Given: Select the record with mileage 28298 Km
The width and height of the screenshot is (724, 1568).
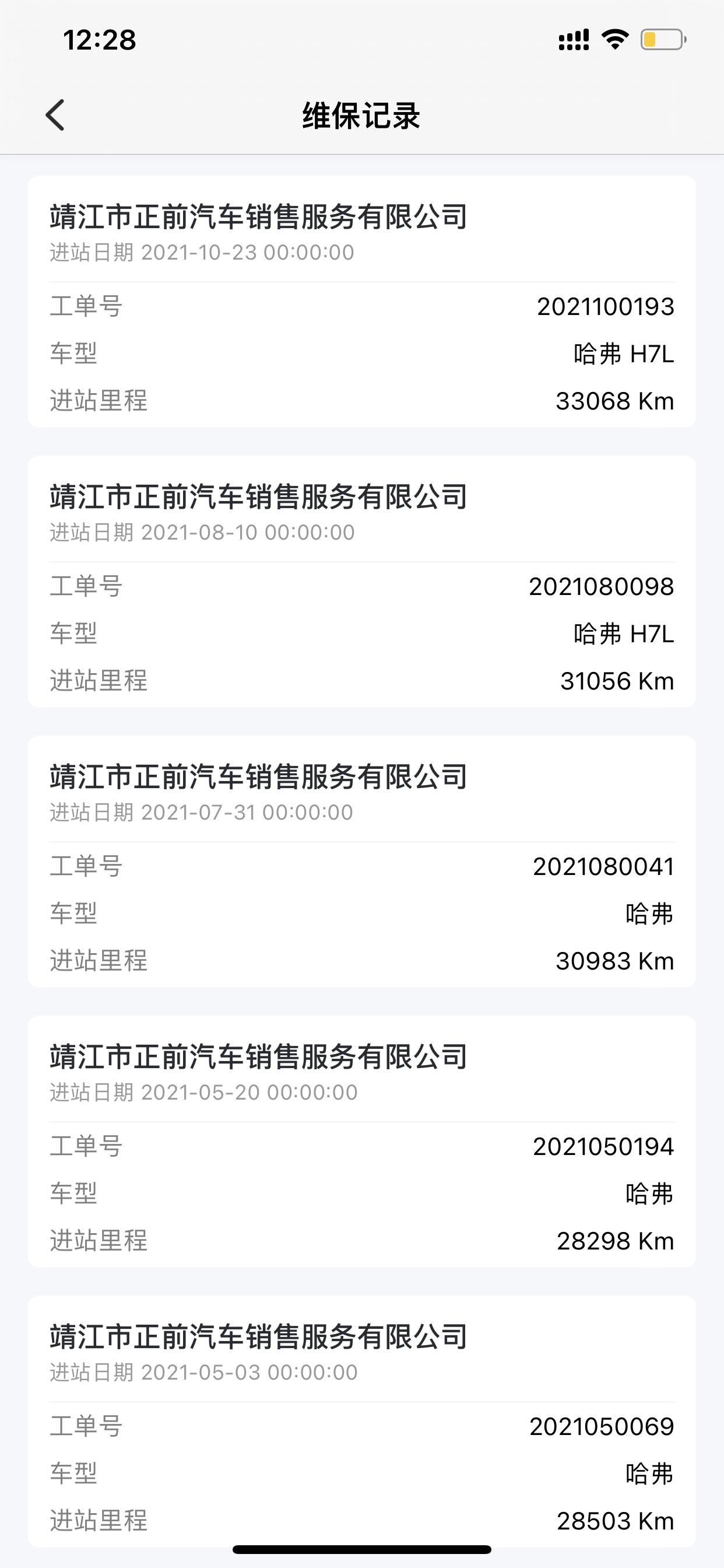Looking at the screenshot, I should (x=362, y=1142).
